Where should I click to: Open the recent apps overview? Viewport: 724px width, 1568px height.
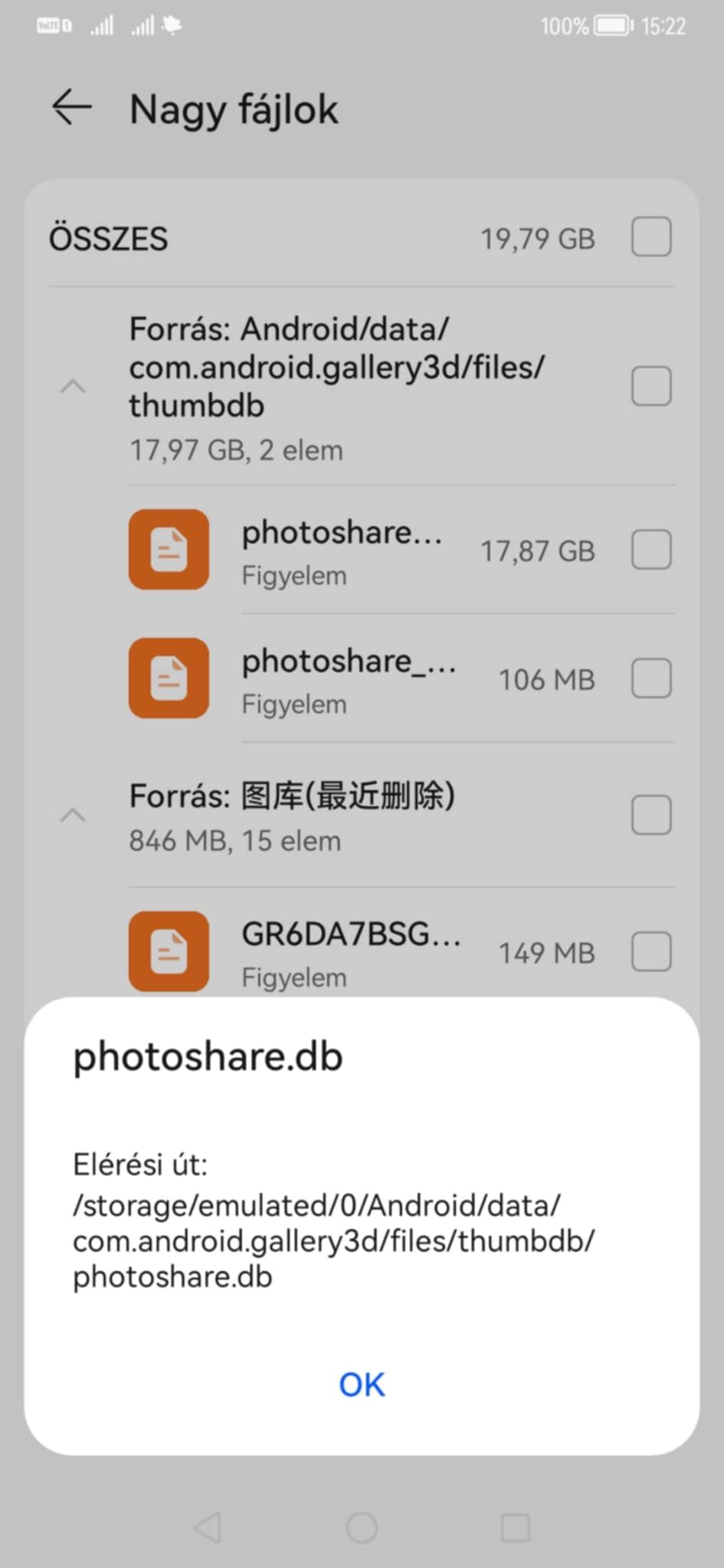[515, 1528]
